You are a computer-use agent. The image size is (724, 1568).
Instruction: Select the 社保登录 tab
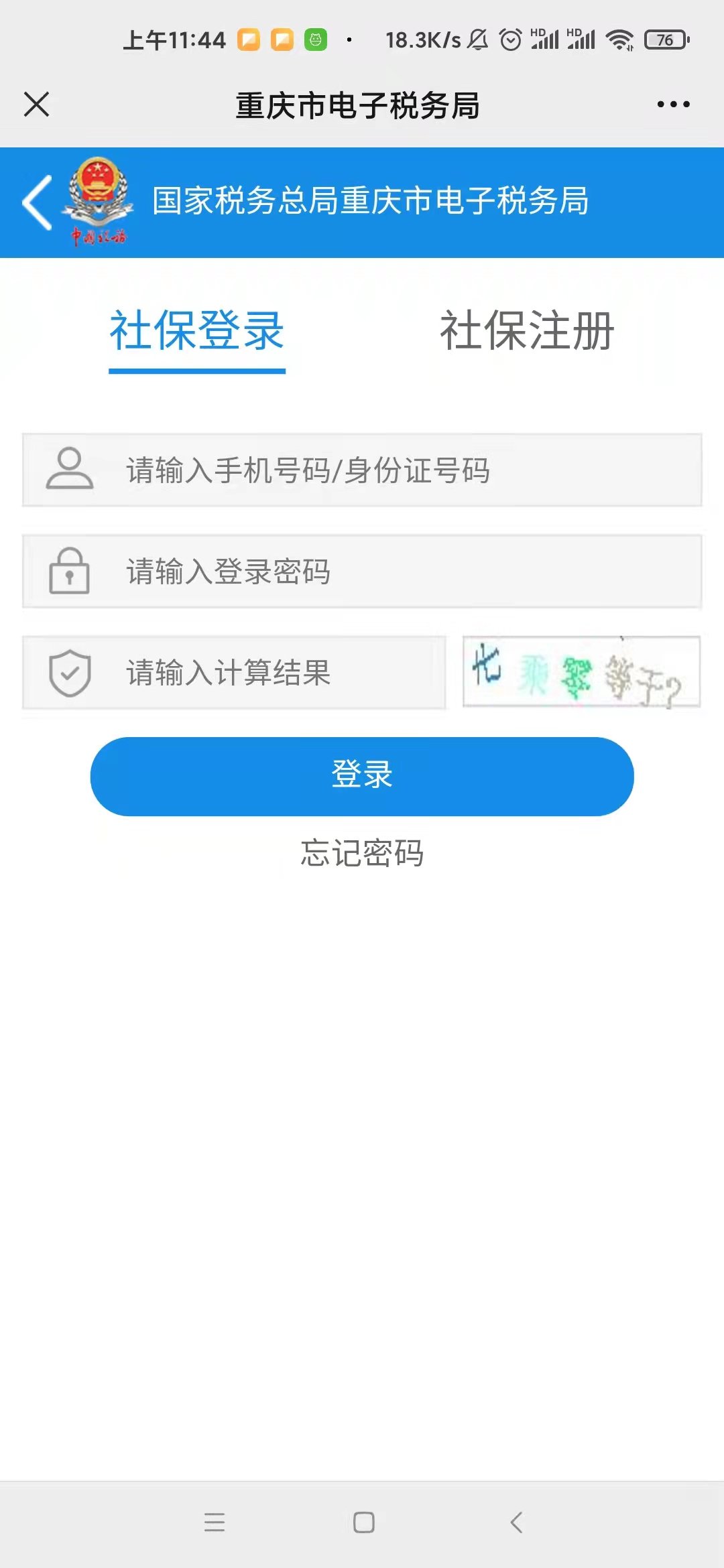[197, 331]
